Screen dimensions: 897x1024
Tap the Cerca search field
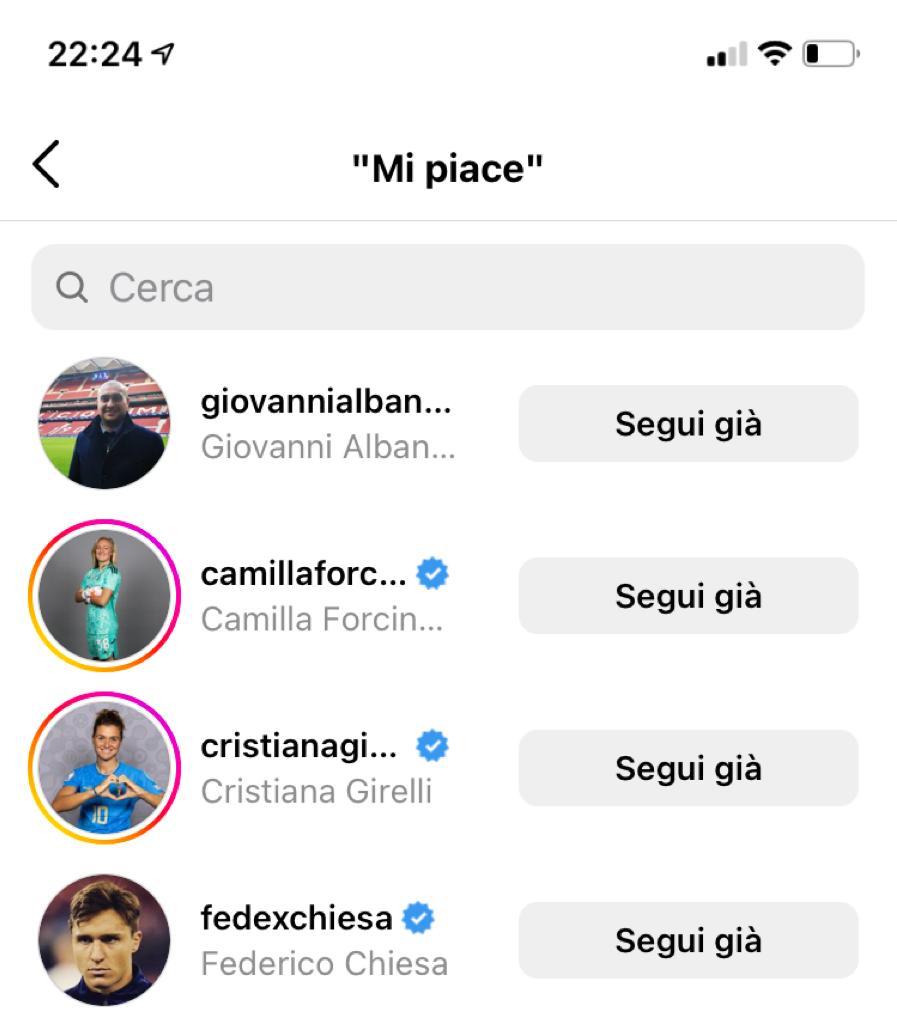[447, 288]
